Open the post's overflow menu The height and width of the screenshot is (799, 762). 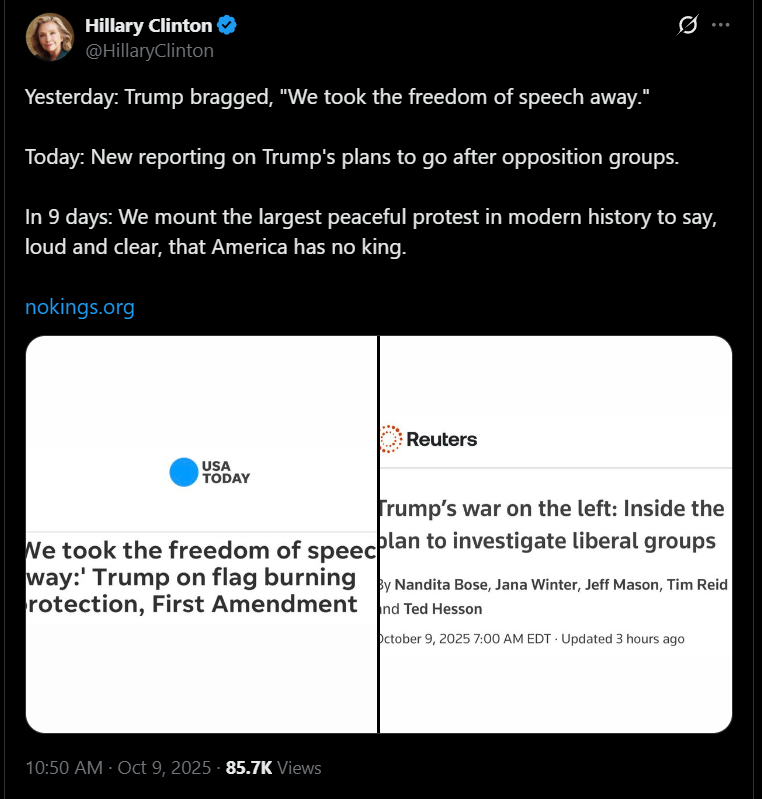click(721, 26)
